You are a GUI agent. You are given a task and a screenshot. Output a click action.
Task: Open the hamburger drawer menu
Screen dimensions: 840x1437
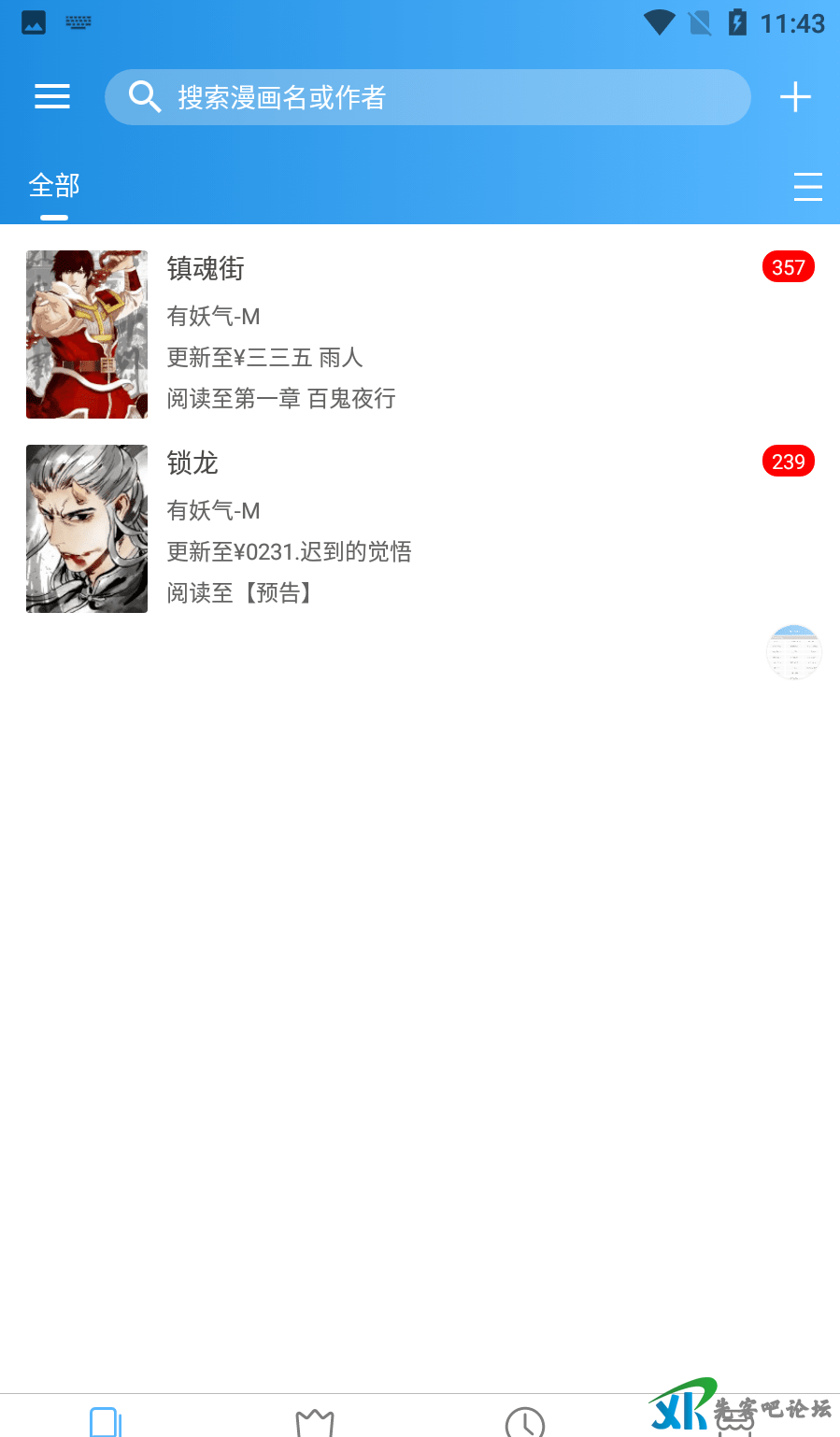tap(52, 97)
